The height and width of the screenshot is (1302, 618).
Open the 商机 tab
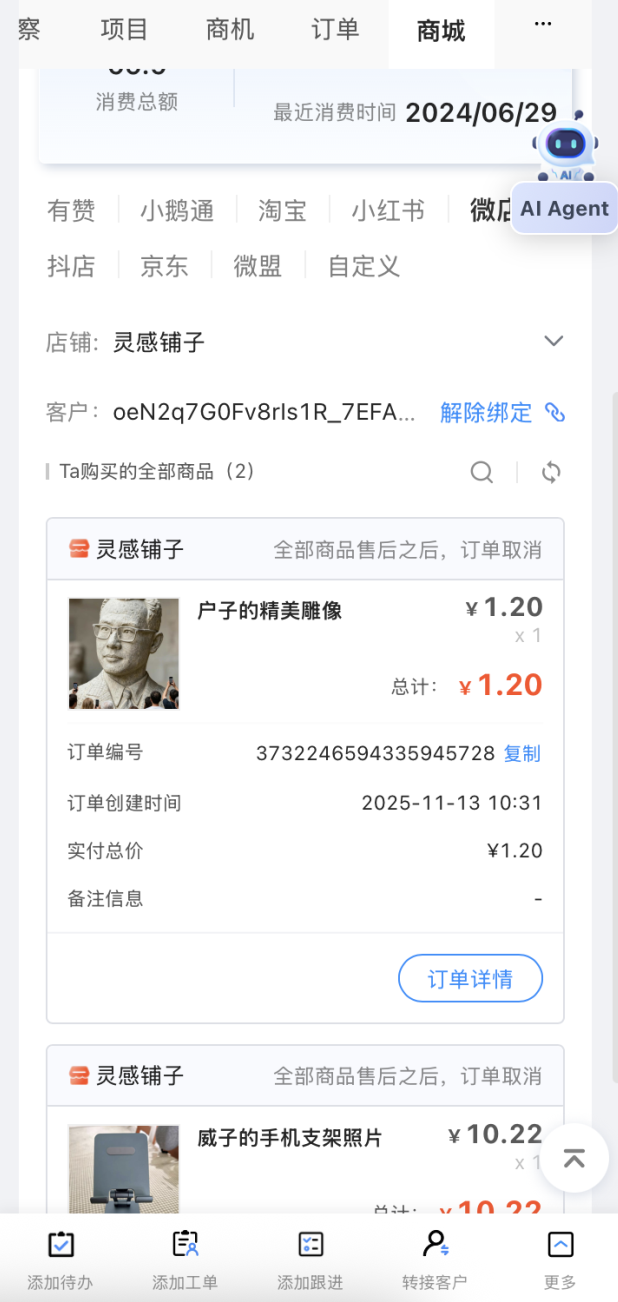230,30
